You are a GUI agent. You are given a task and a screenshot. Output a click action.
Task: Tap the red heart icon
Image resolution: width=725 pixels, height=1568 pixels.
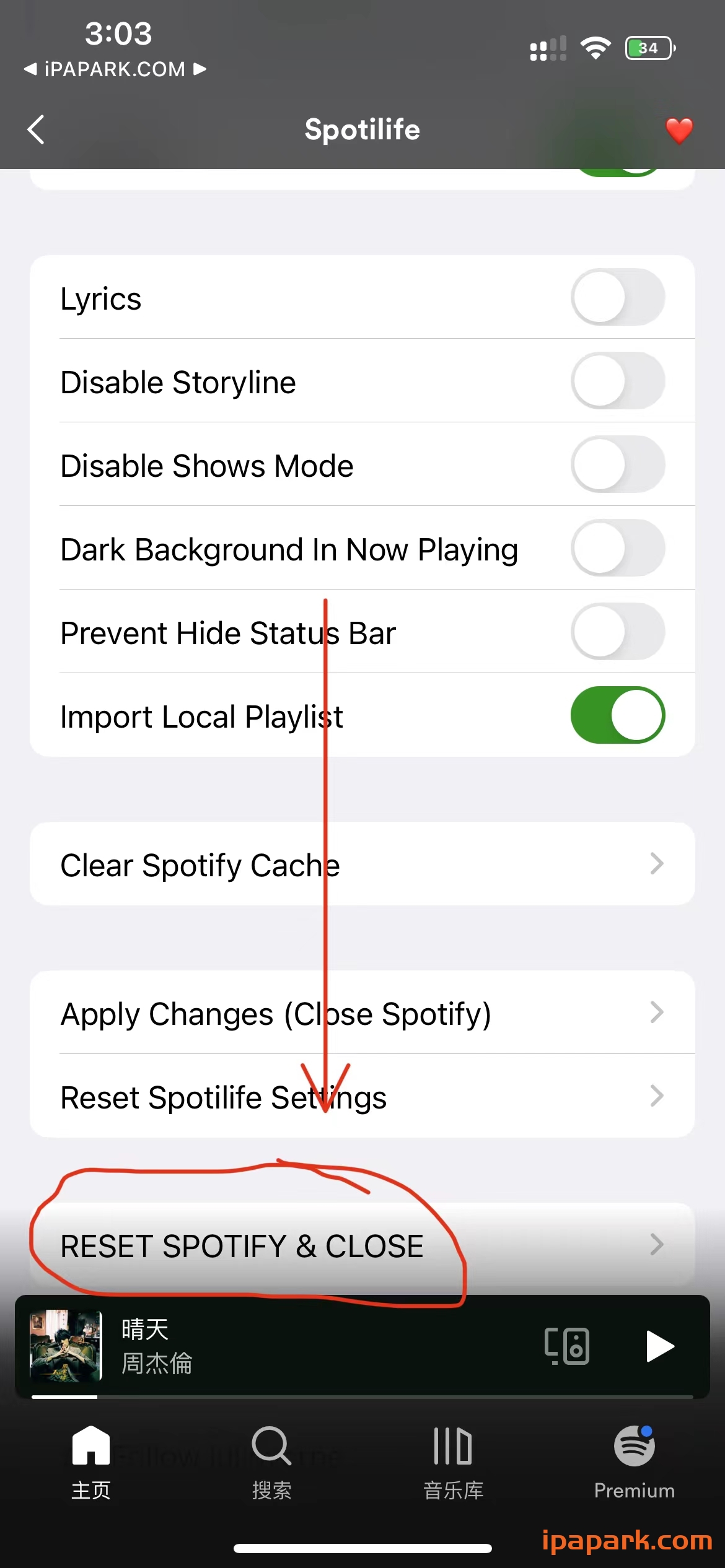pos(679,130)
